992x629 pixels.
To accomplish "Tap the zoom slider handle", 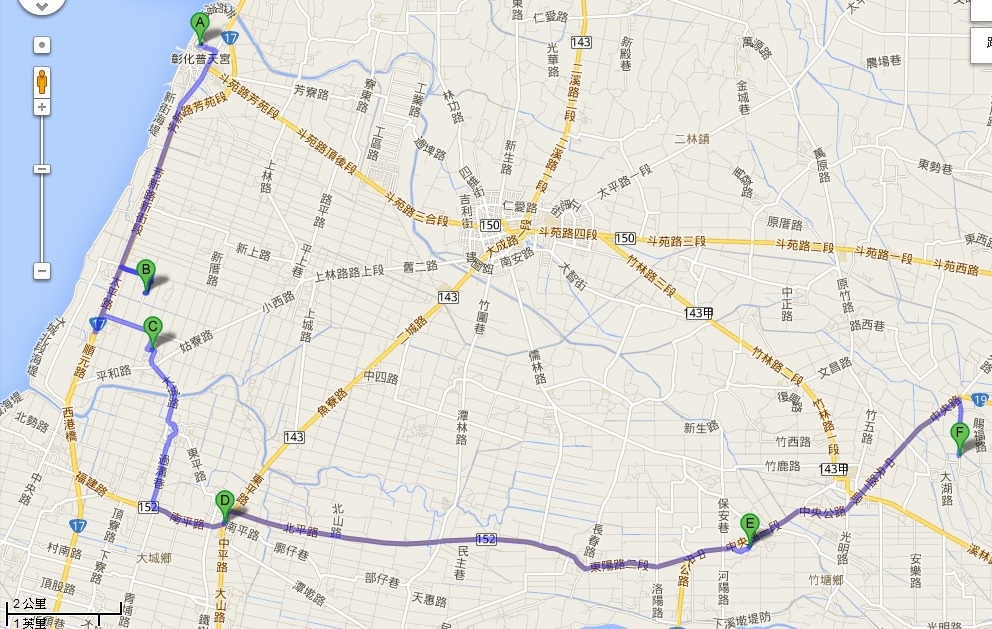I will point(41,169).
